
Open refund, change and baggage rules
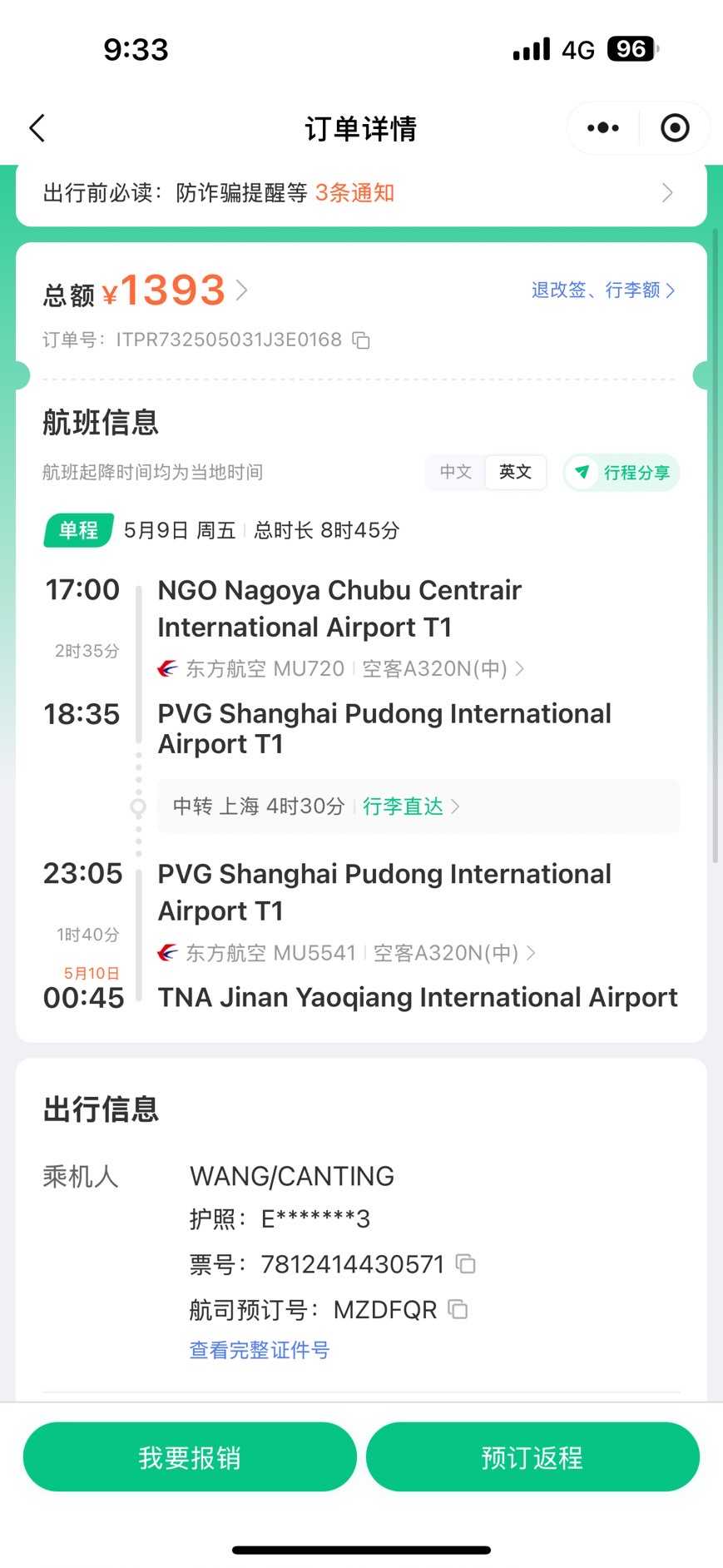click(602, 290)
